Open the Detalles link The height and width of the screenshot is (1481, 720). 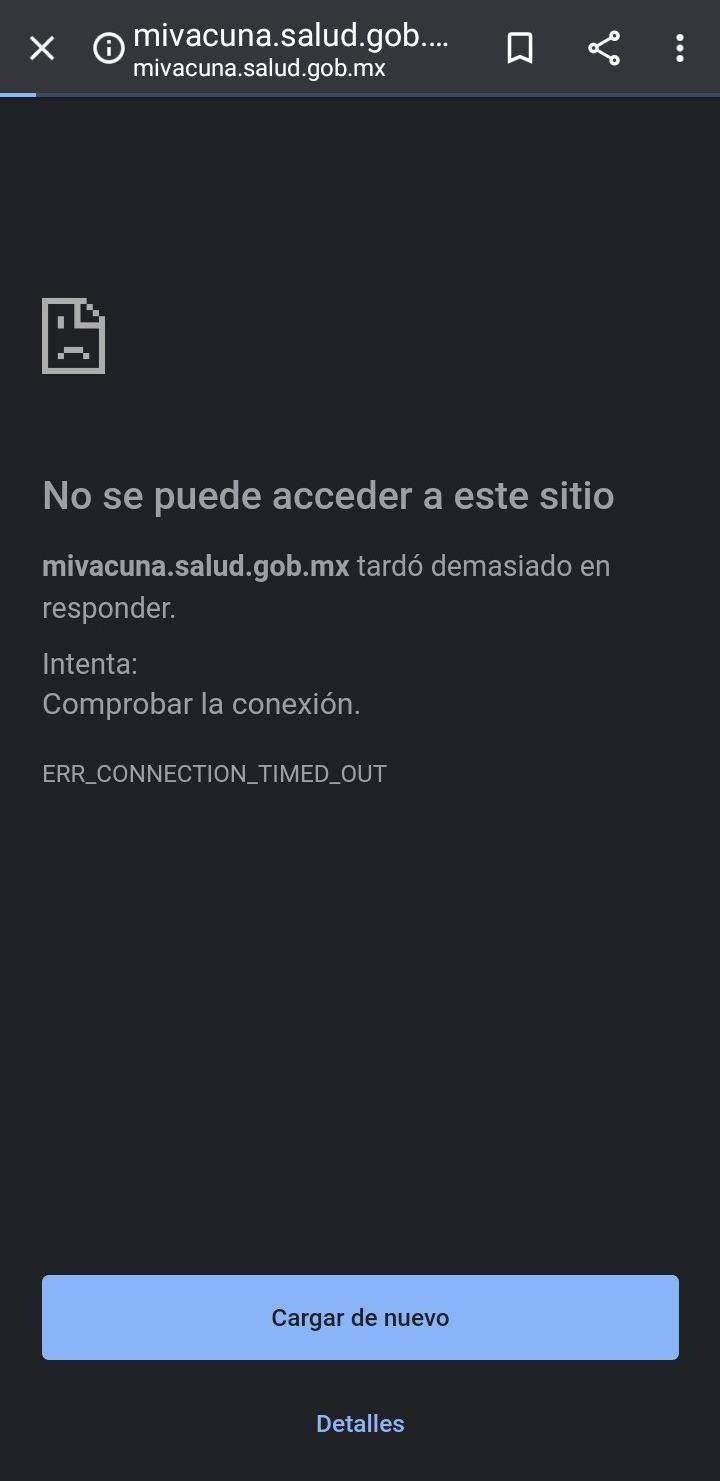pos(360,1423)
